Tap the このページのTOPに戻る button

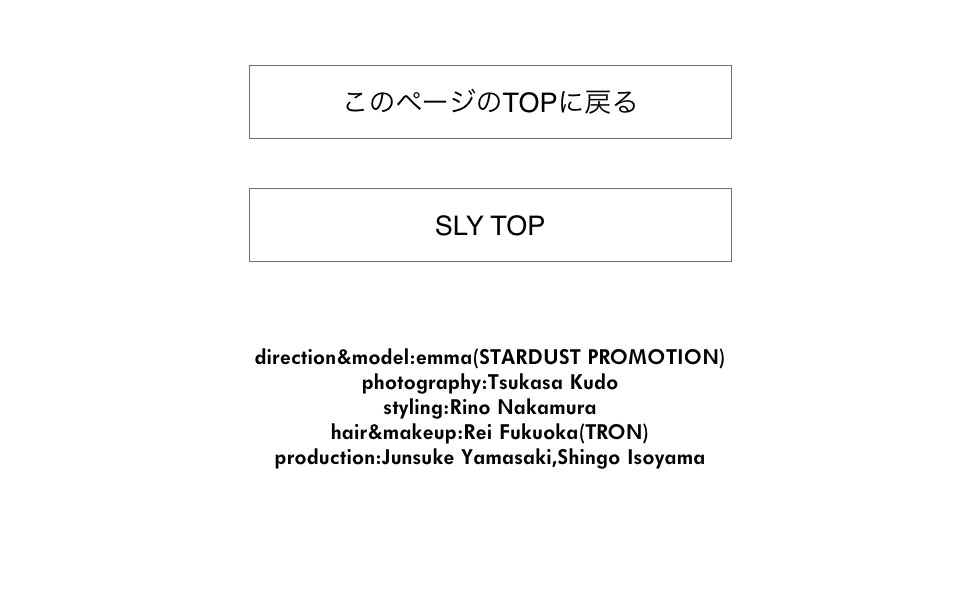coord(490,102)
